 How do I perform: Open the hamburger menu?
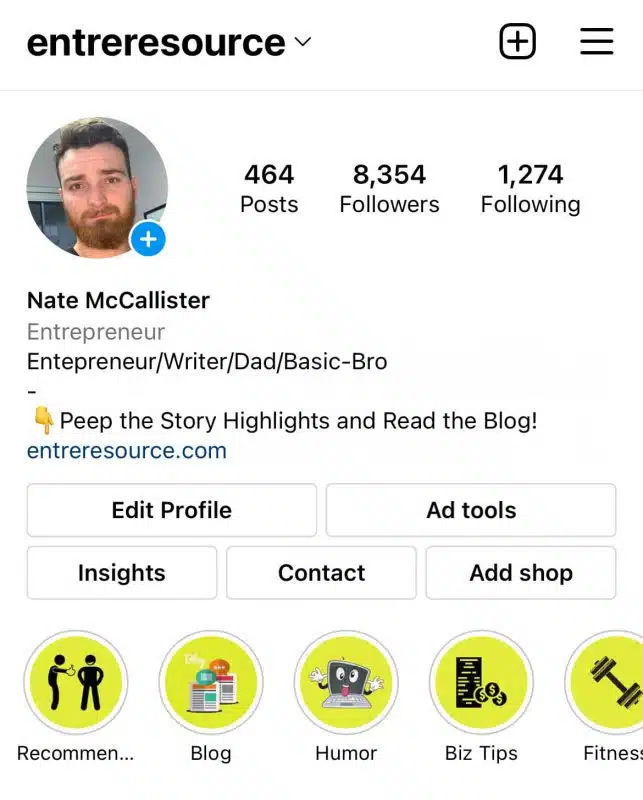[597, 42]
